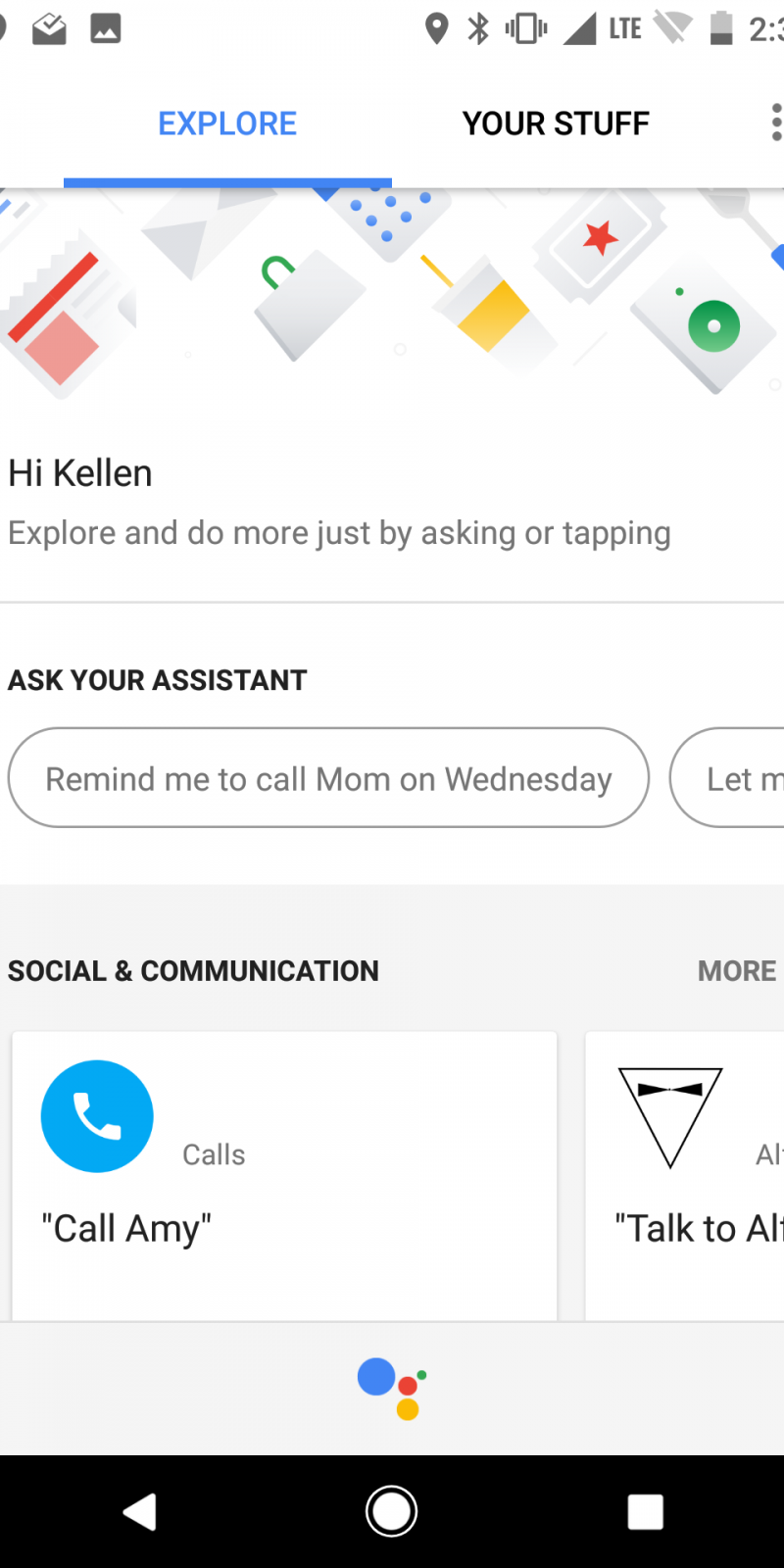Go back using the system back button
The width and height of the screenshot is (784, 1568).
[139, 1511]
